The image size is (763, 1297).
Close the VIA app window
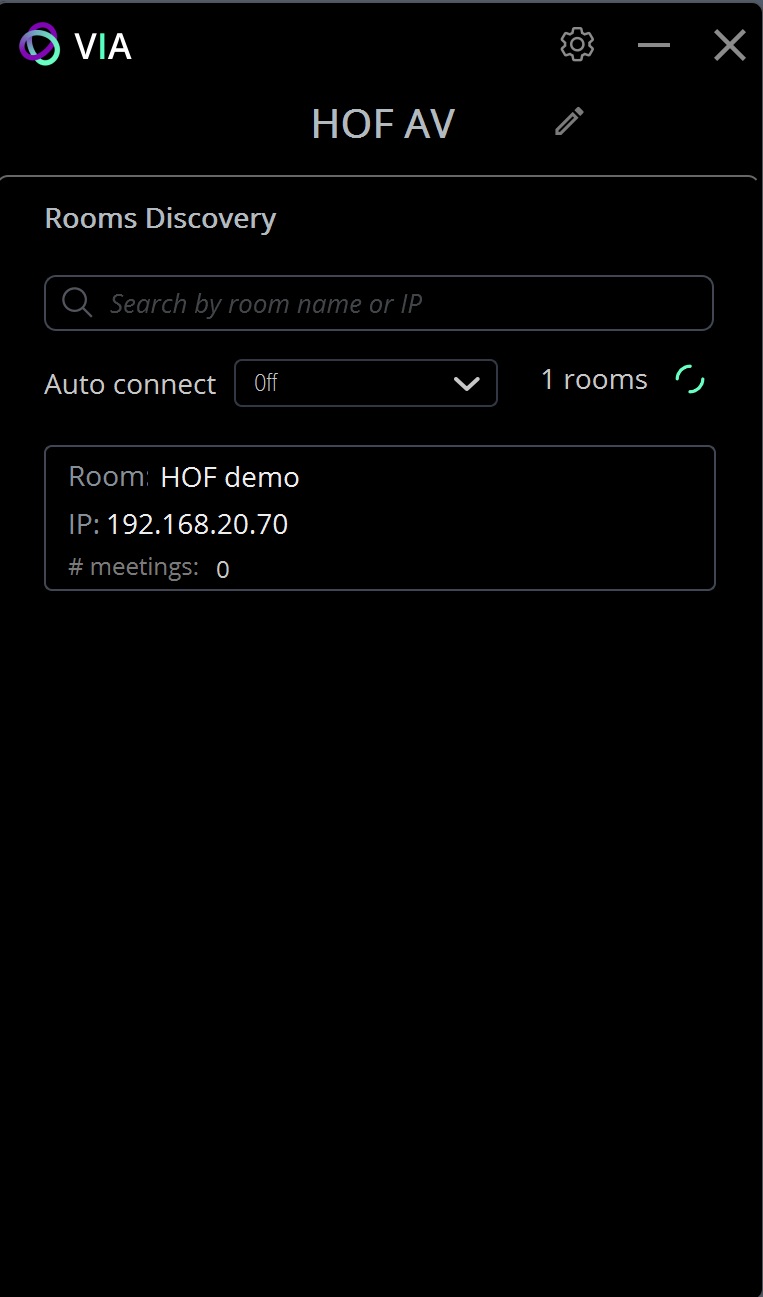point(729,45)
